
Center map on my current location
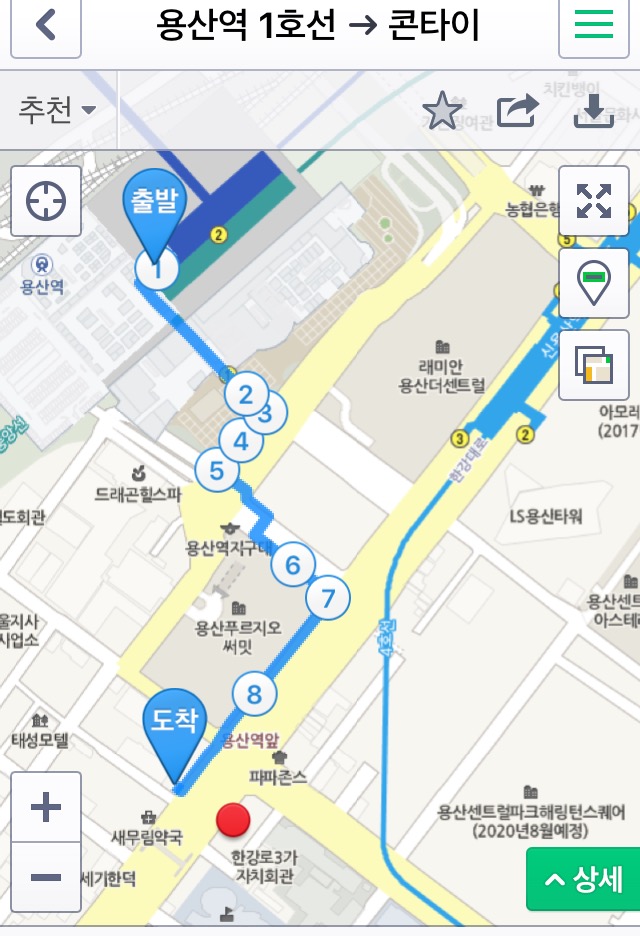[x=46, y=201]
